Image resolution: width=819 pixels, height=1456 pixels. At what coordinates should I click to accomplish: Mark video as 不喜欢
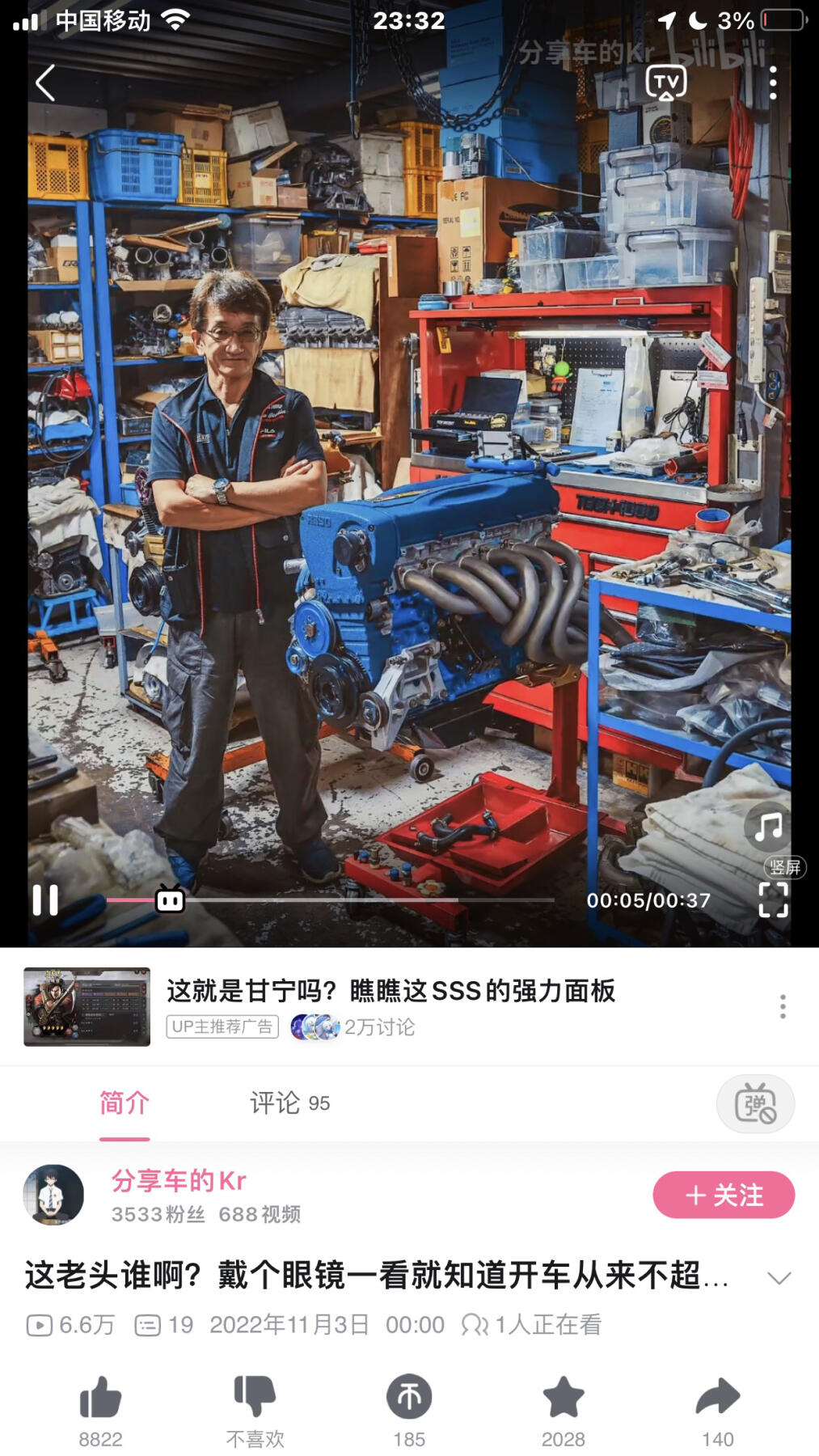(x=255, y=1399)
